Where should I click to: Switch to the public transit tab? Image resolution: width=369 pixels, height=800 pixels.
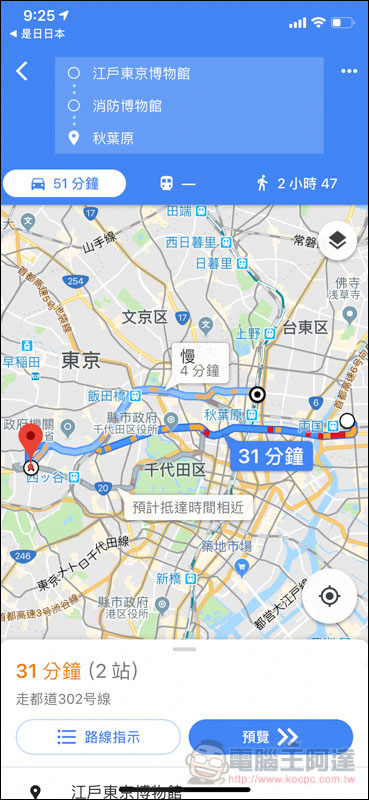pos(178,184)
